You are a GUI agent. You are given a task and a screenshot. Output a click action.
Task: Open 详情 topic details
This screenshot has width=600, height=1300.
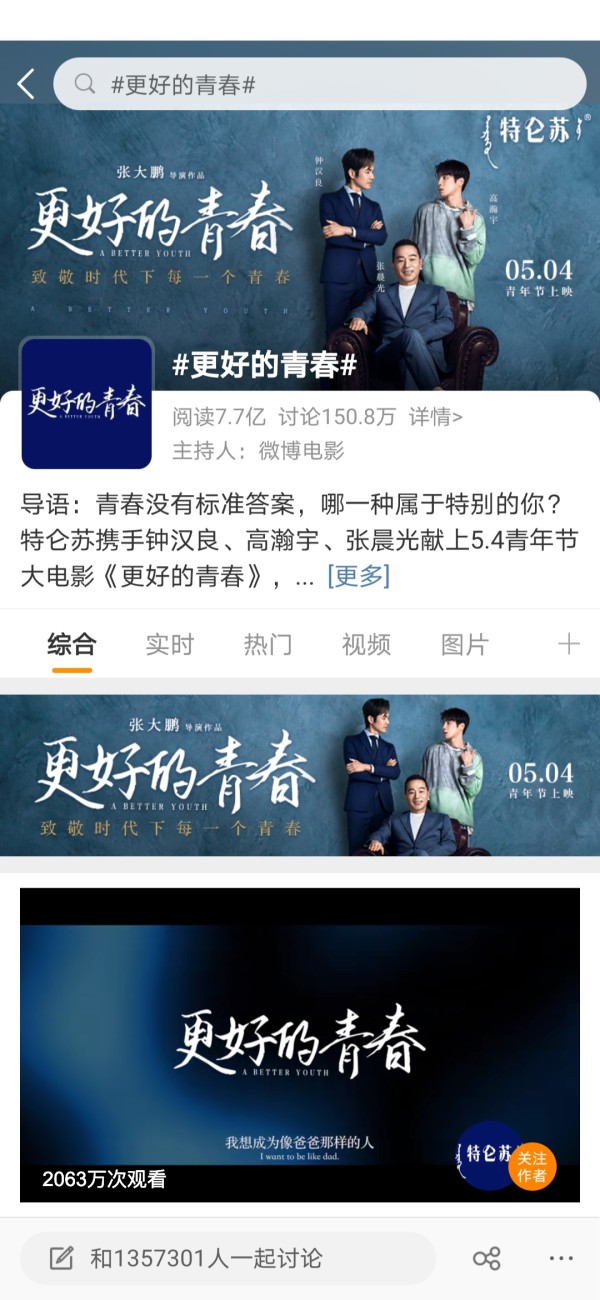pyautogui.click(x=435, y=417)
